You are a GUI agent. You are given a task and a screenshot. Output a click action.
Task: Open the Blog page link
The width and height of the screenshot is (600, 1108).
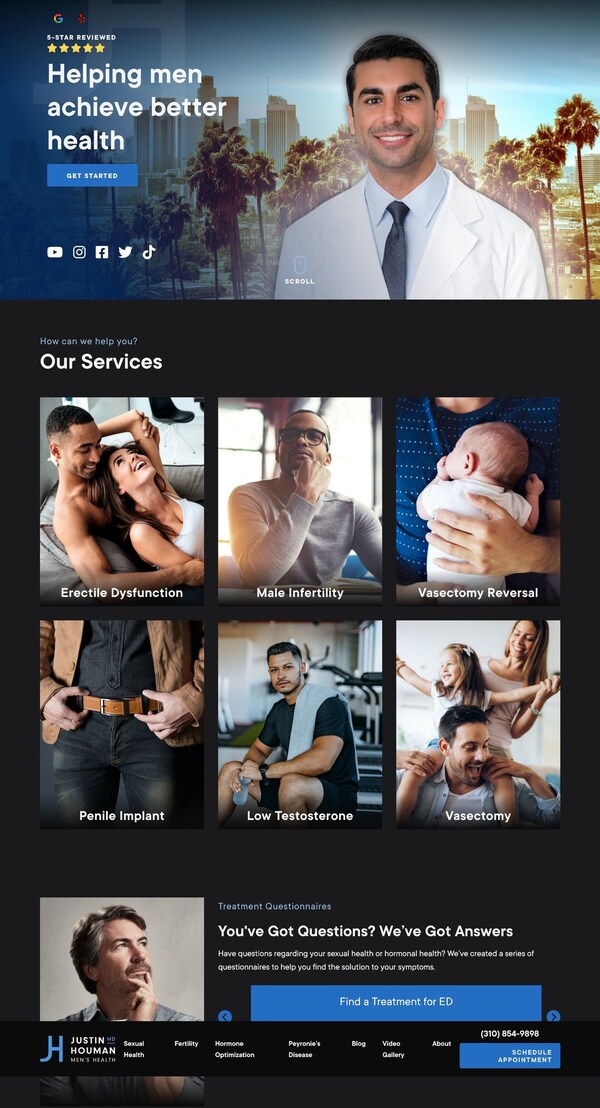click(358, 1044)
